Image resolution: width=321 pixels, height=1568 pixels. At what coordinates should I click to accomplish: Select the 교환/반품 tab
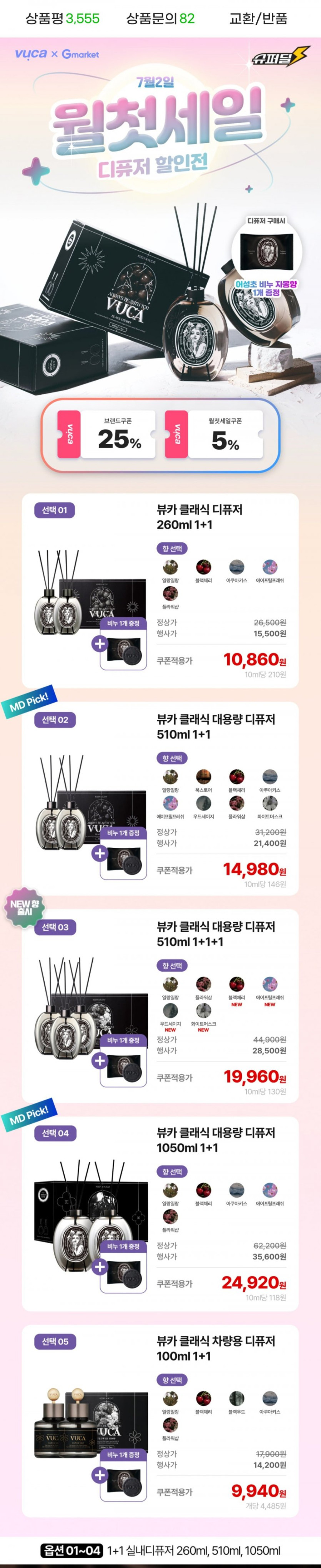[x=258, y=18]
